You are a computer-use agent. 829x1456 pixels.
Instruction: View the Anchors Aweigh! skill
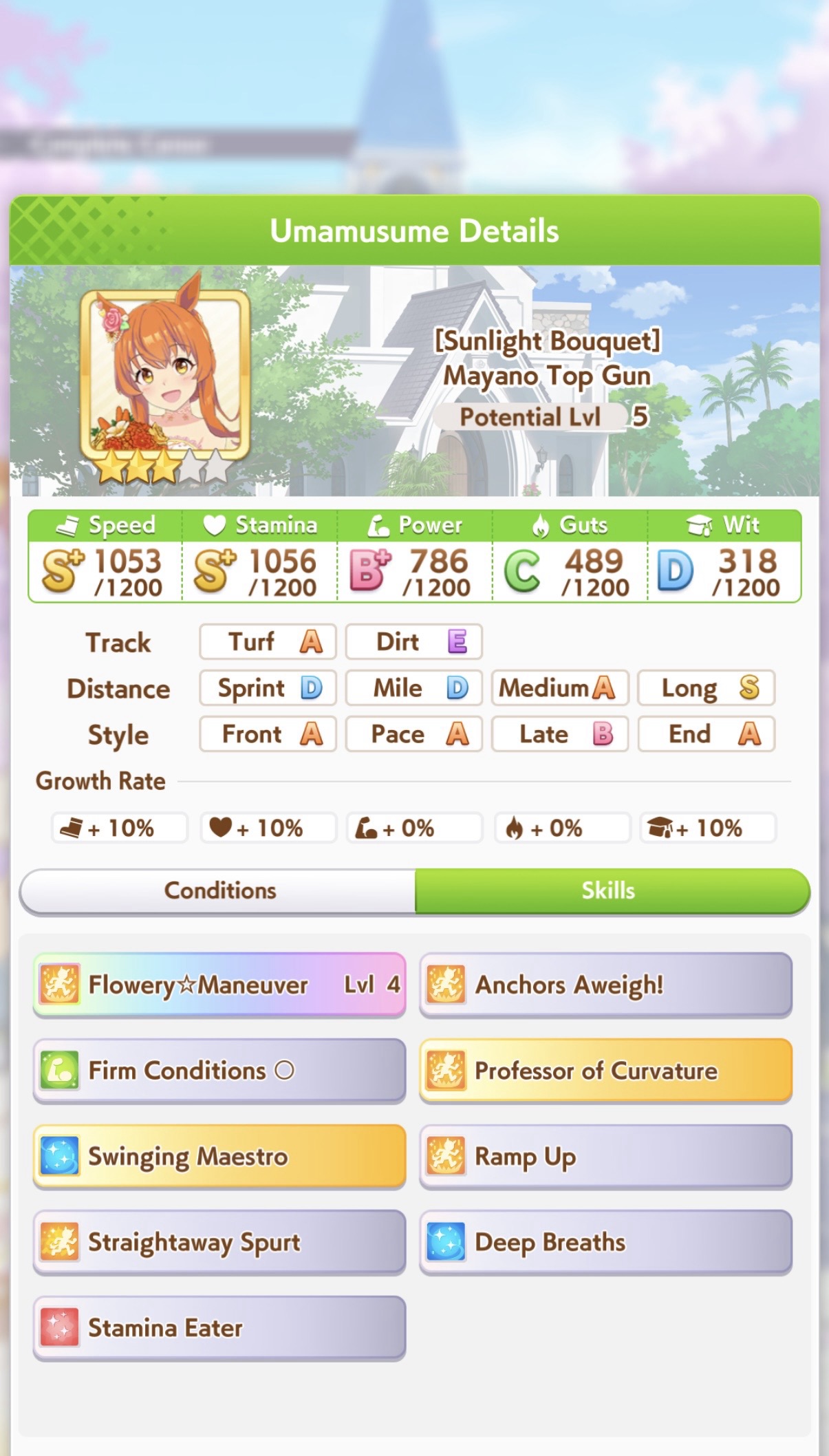pos(606,985)
